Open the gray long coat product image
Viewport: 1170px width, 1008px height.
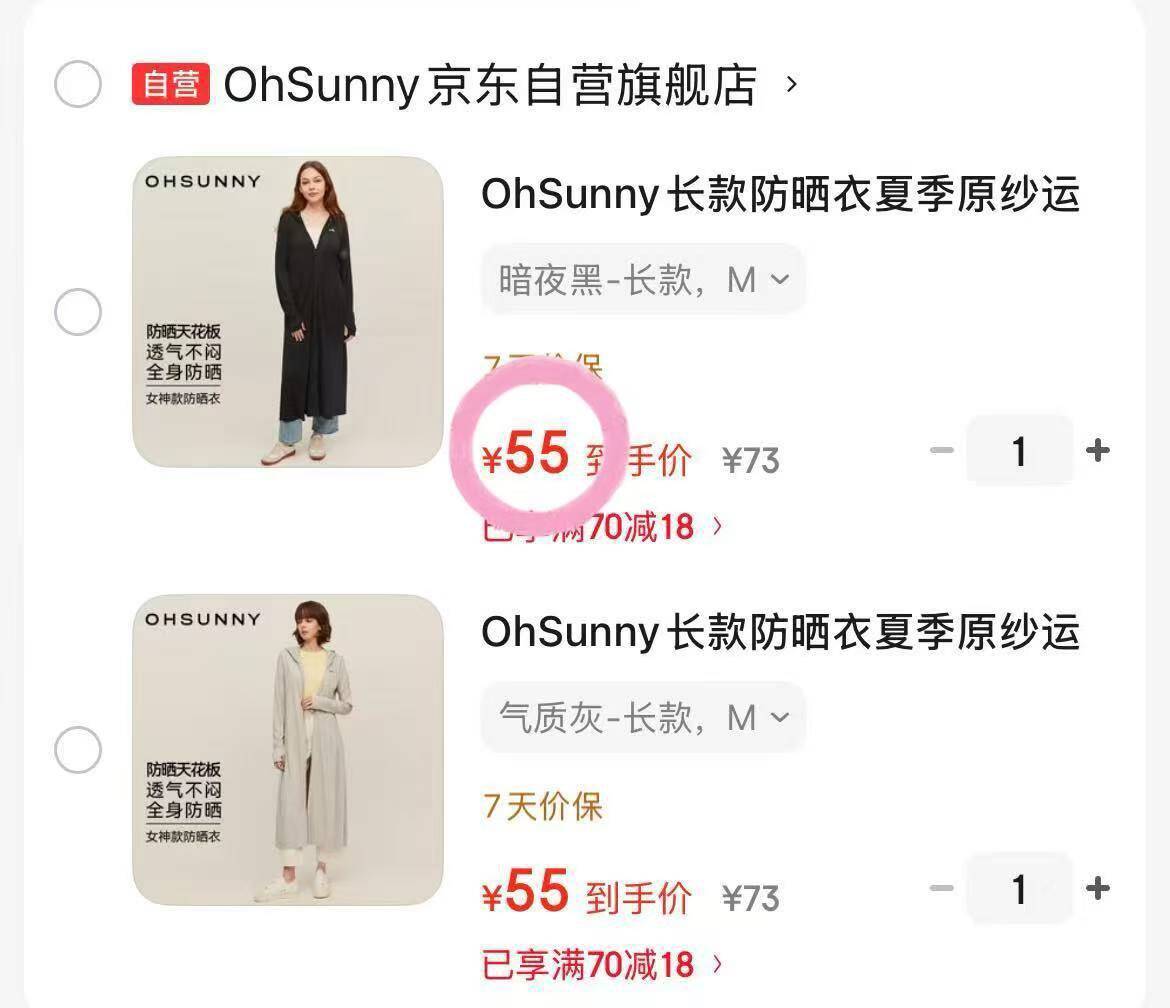click(x=288, y=750)
